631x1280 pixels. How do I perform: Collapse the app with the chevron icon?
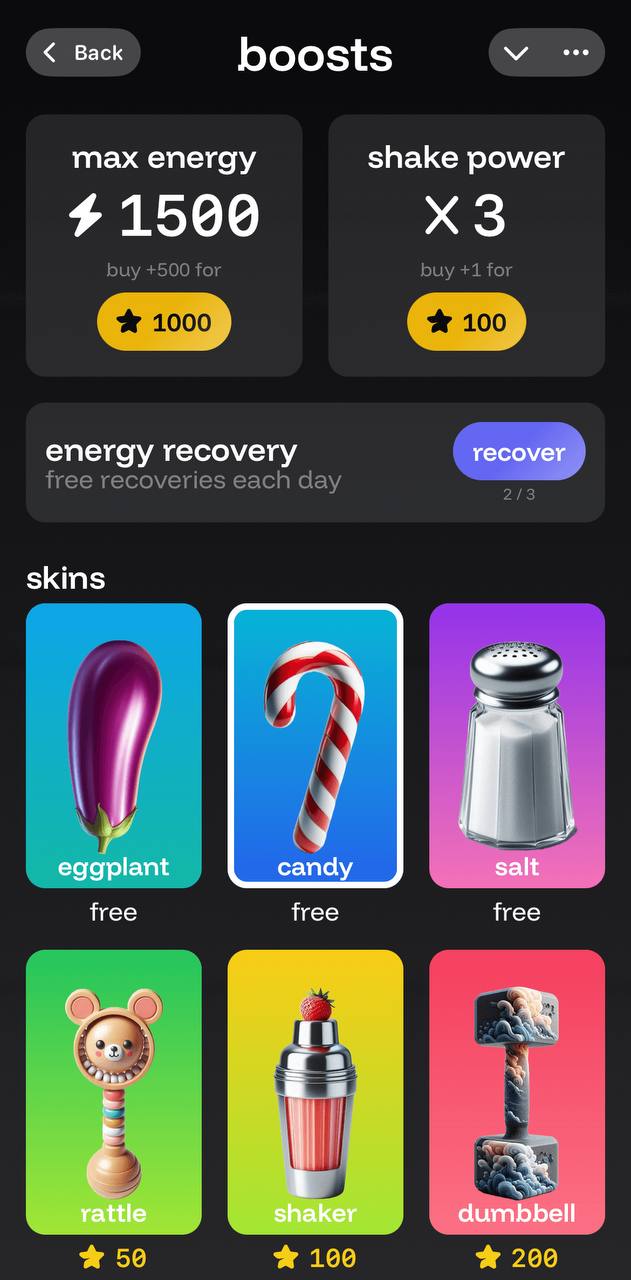(x=516, y=53)
